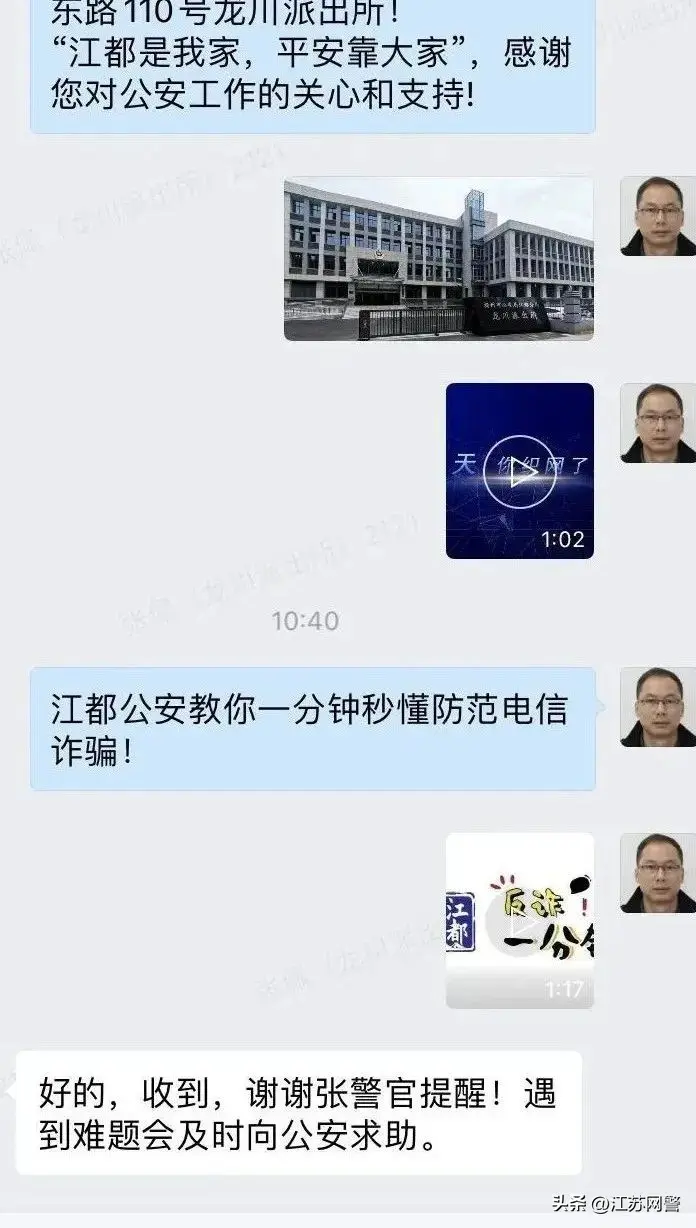The height and width of the screenshot is (1228, 696).
Task: Open the police station building photo
Action: [438, 259]
